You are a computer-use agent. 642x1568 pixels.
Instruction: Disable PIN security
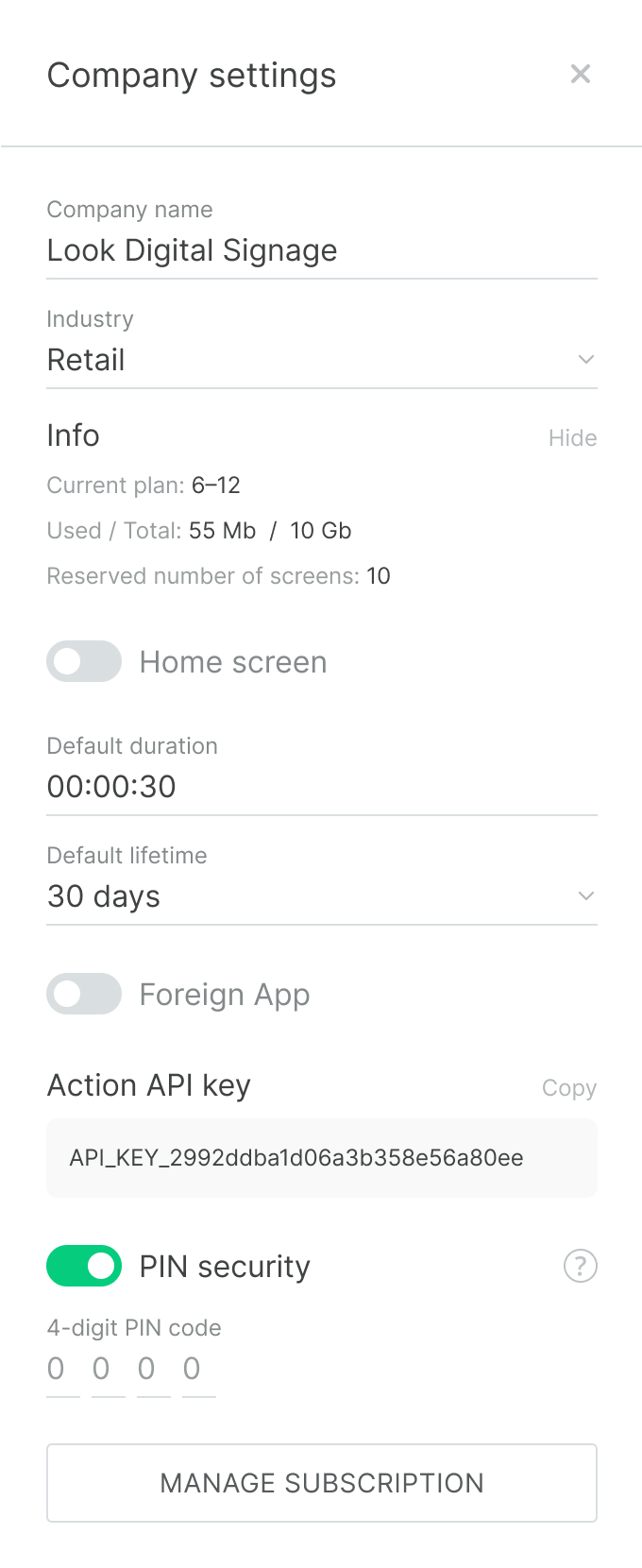tap(84, 1266)
